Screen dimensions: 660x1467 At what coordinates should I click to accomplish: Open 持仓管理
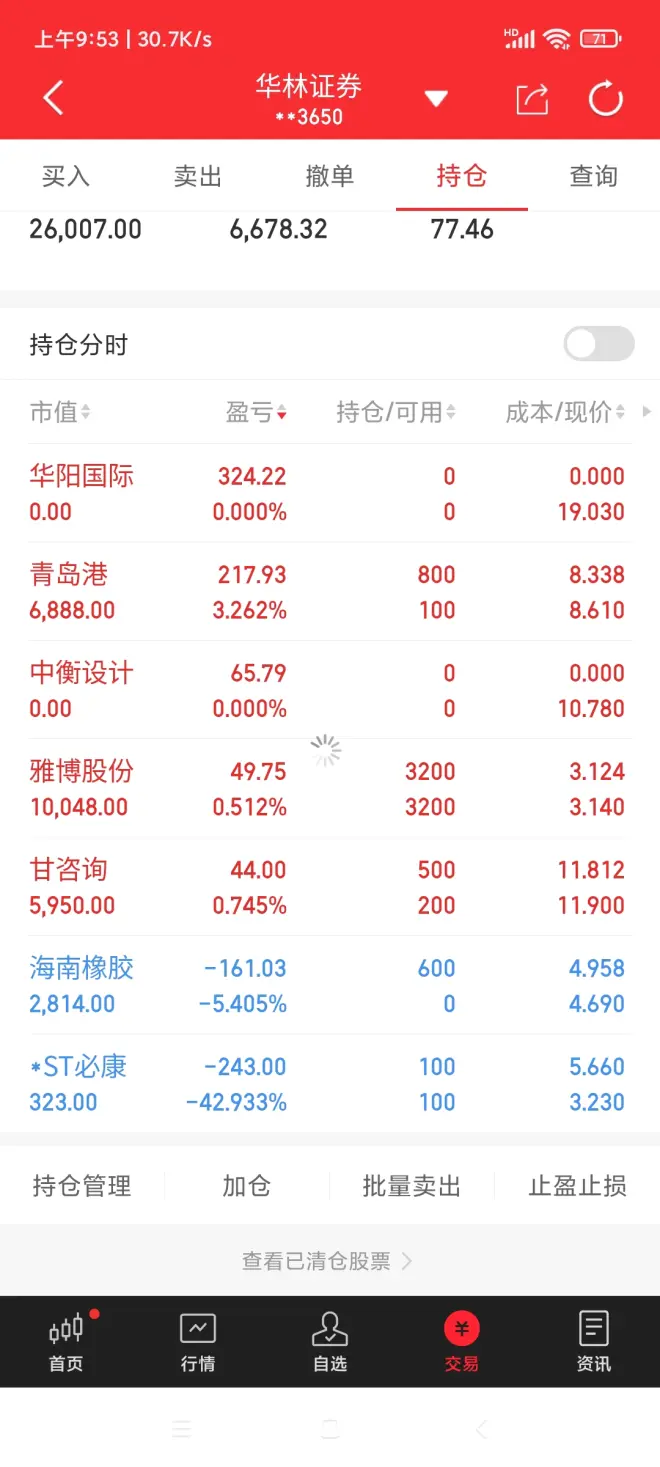pyautogui.click(x=82, y=1186)
